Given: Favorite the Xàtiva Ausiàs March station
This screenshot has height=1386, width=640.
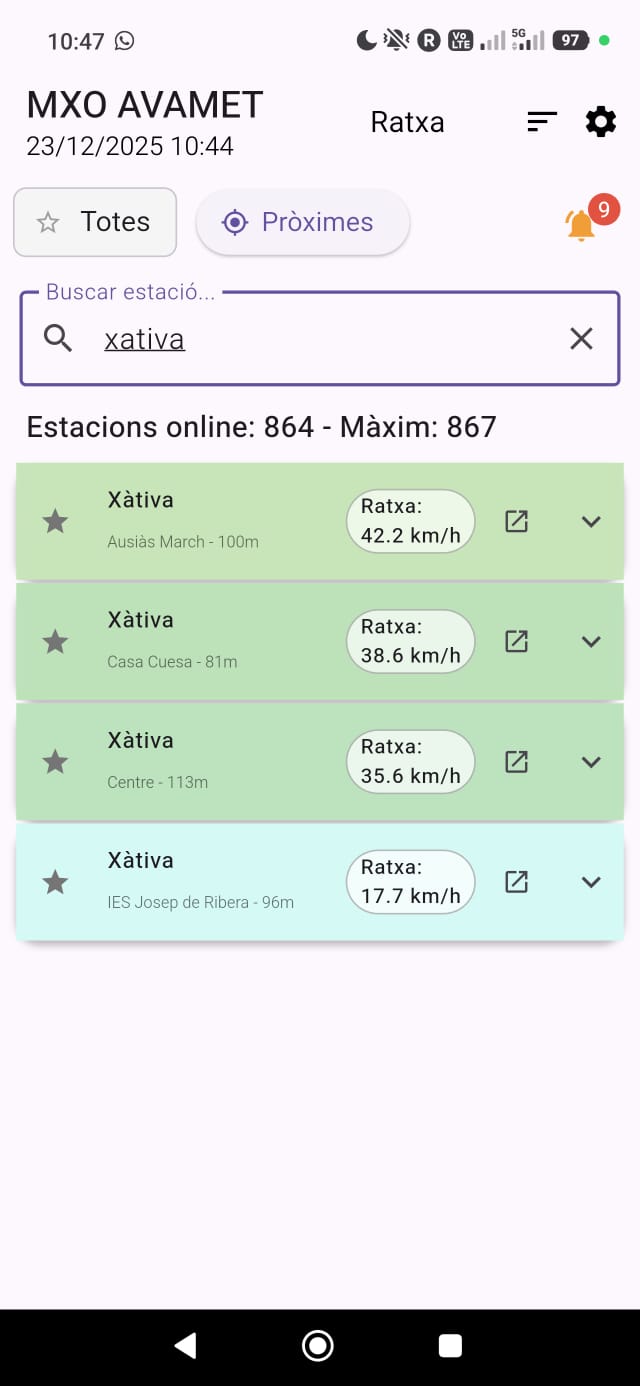Looking at the screenshot, I should pos(55,521).
